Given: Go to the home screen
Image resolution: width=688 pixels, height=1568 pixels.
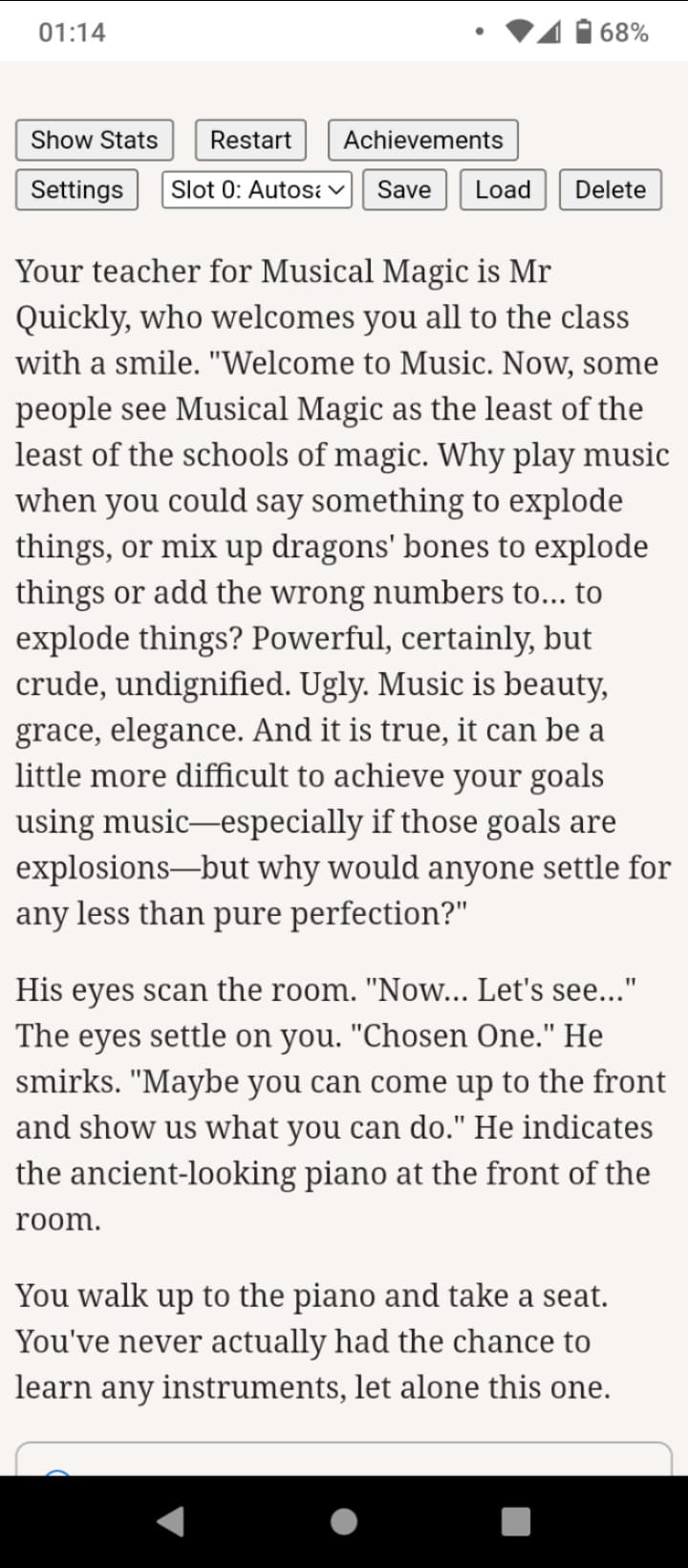Looking at the screenshot, I should click(x=344, y=1521).
